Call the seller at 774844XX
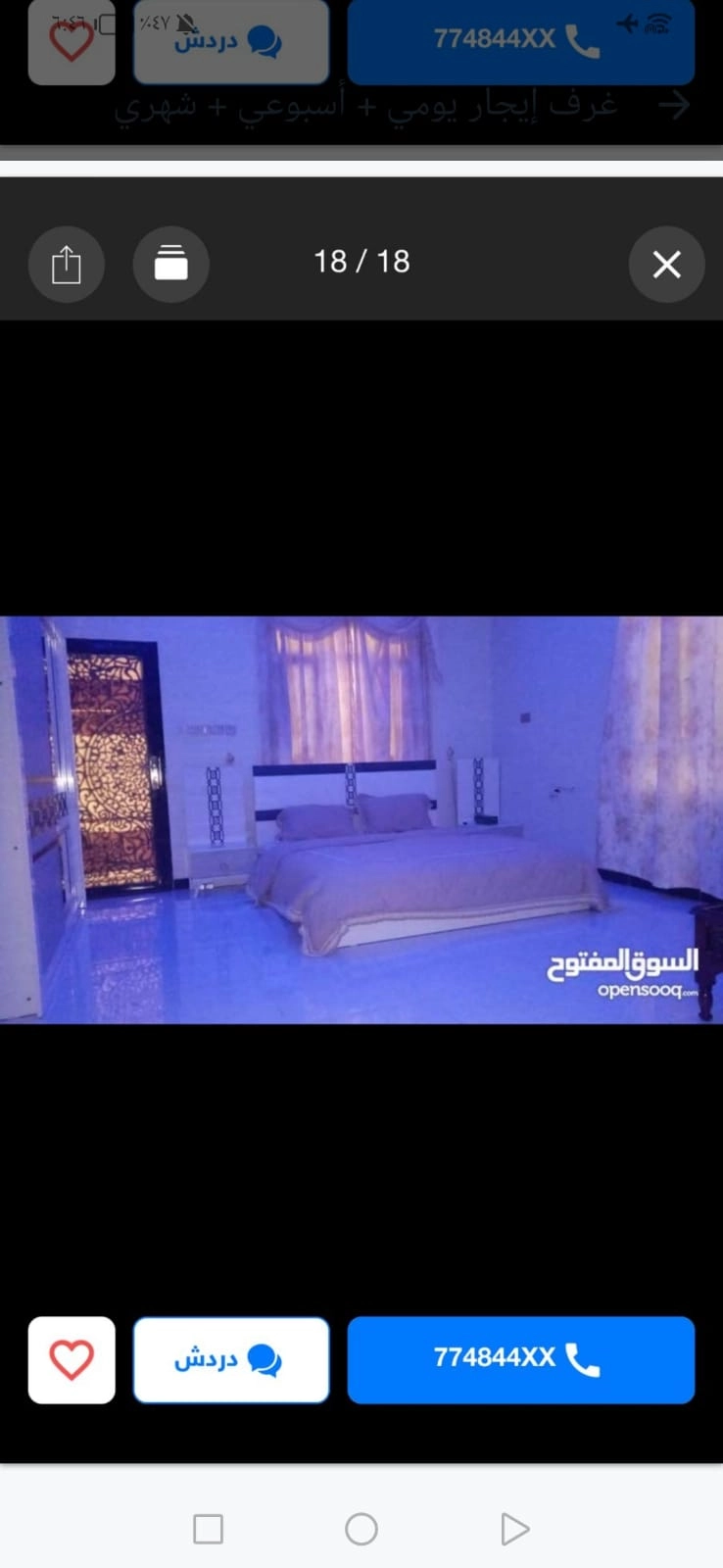The image size is (723, 1568). coord(521,1359)
